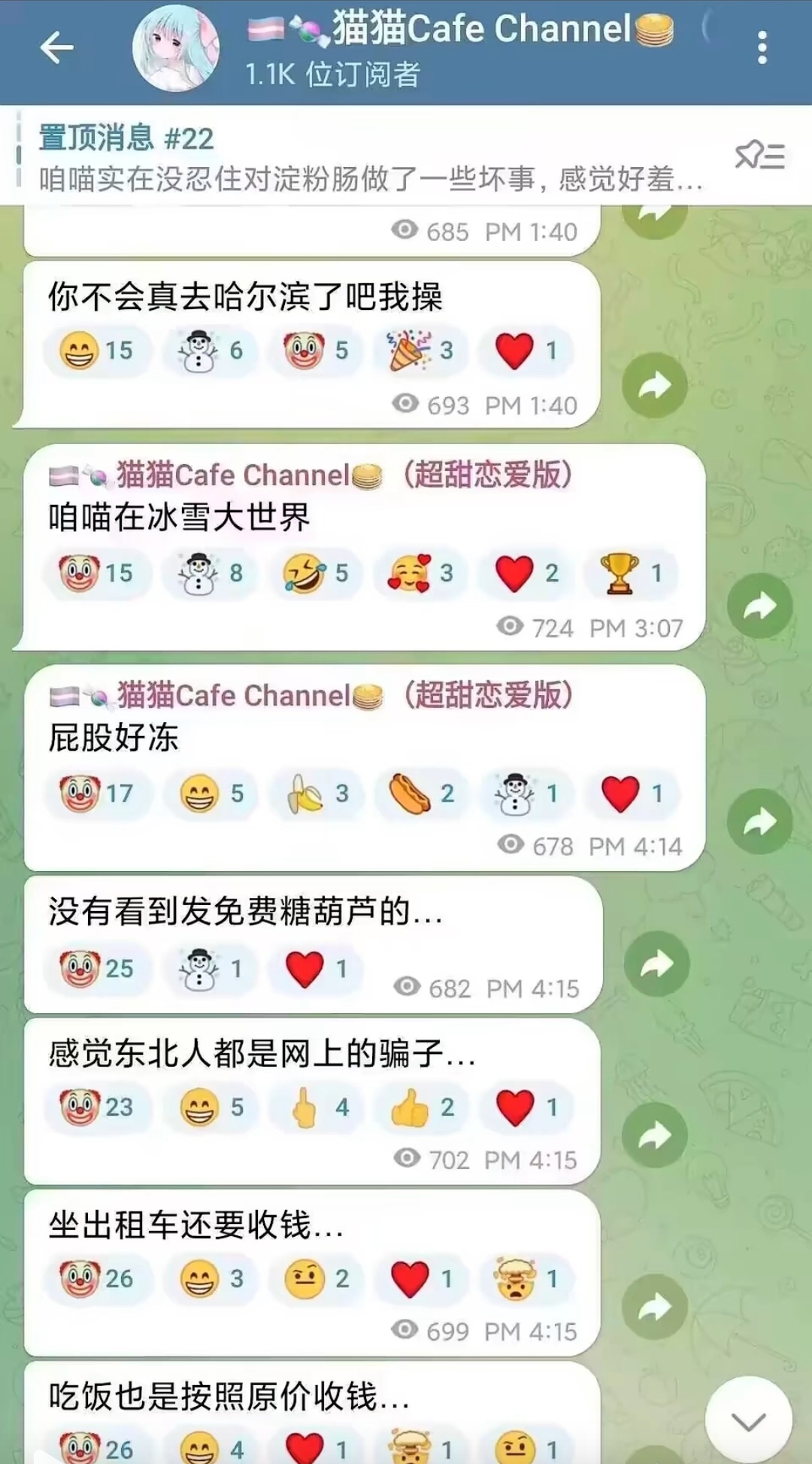Open 猫猫Cafe Channel profile avatar
This screenshot has height=1464, width=812.
point(176,49)
